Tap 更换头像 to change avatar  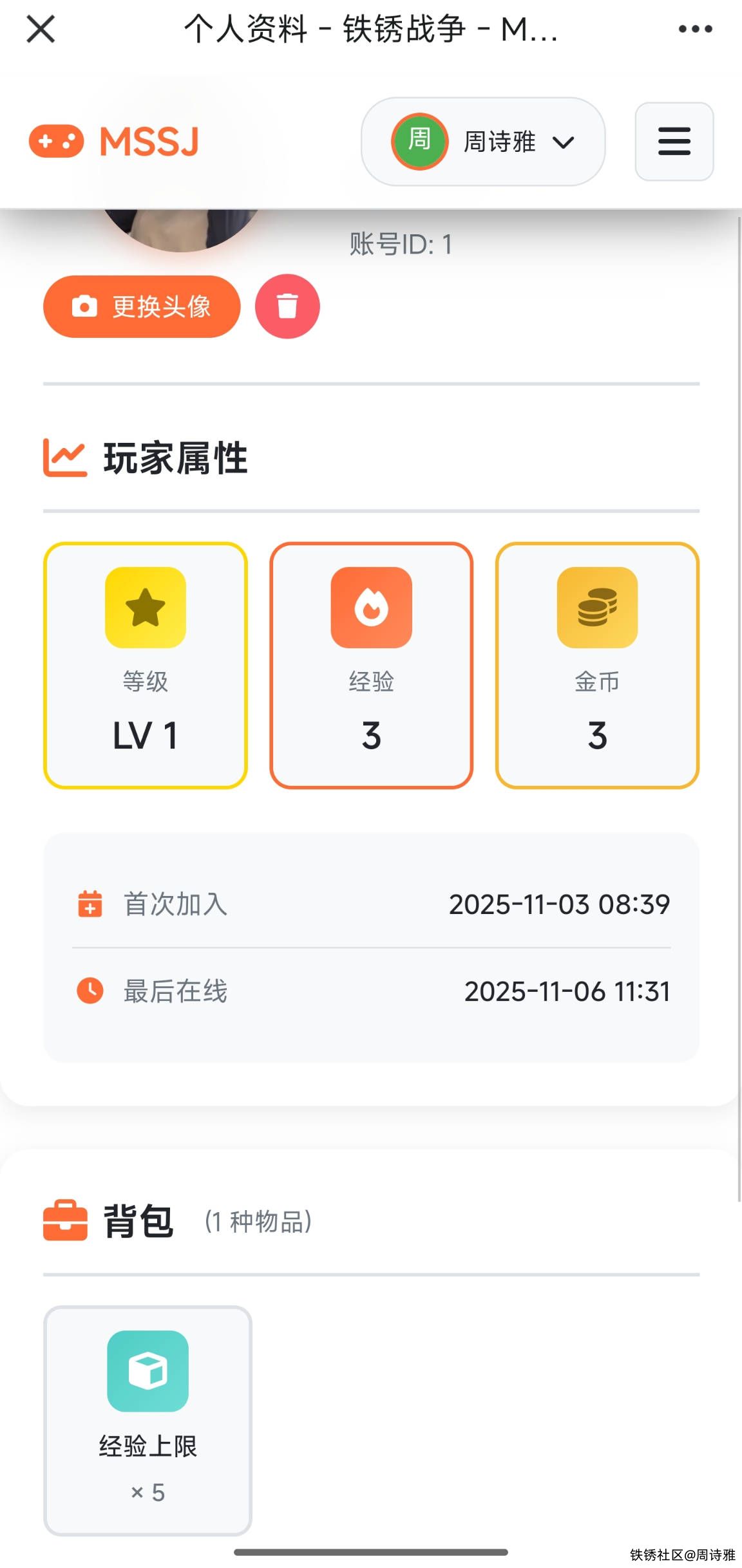click(142, 306)
